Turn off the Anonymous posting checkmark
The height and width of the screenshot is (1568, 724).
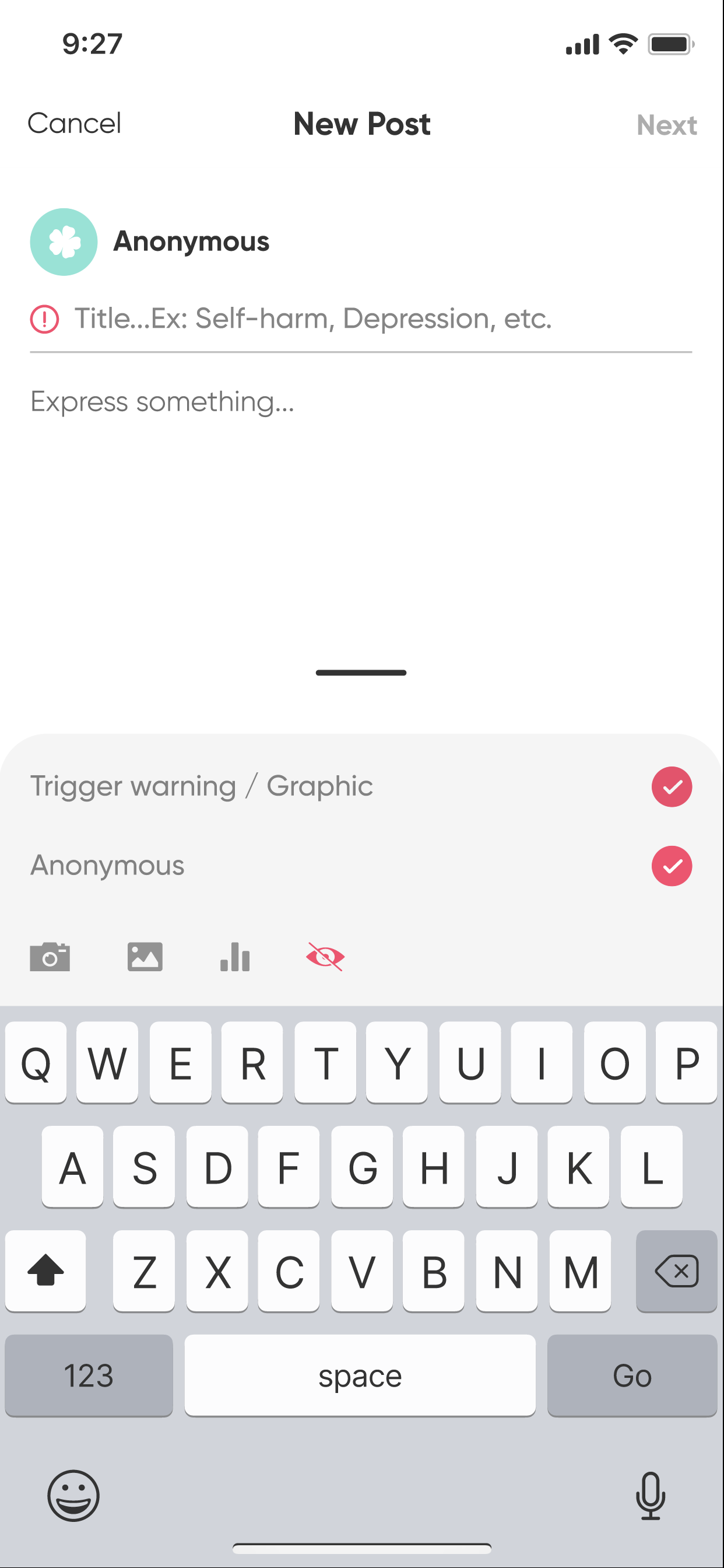pos(671,866)
